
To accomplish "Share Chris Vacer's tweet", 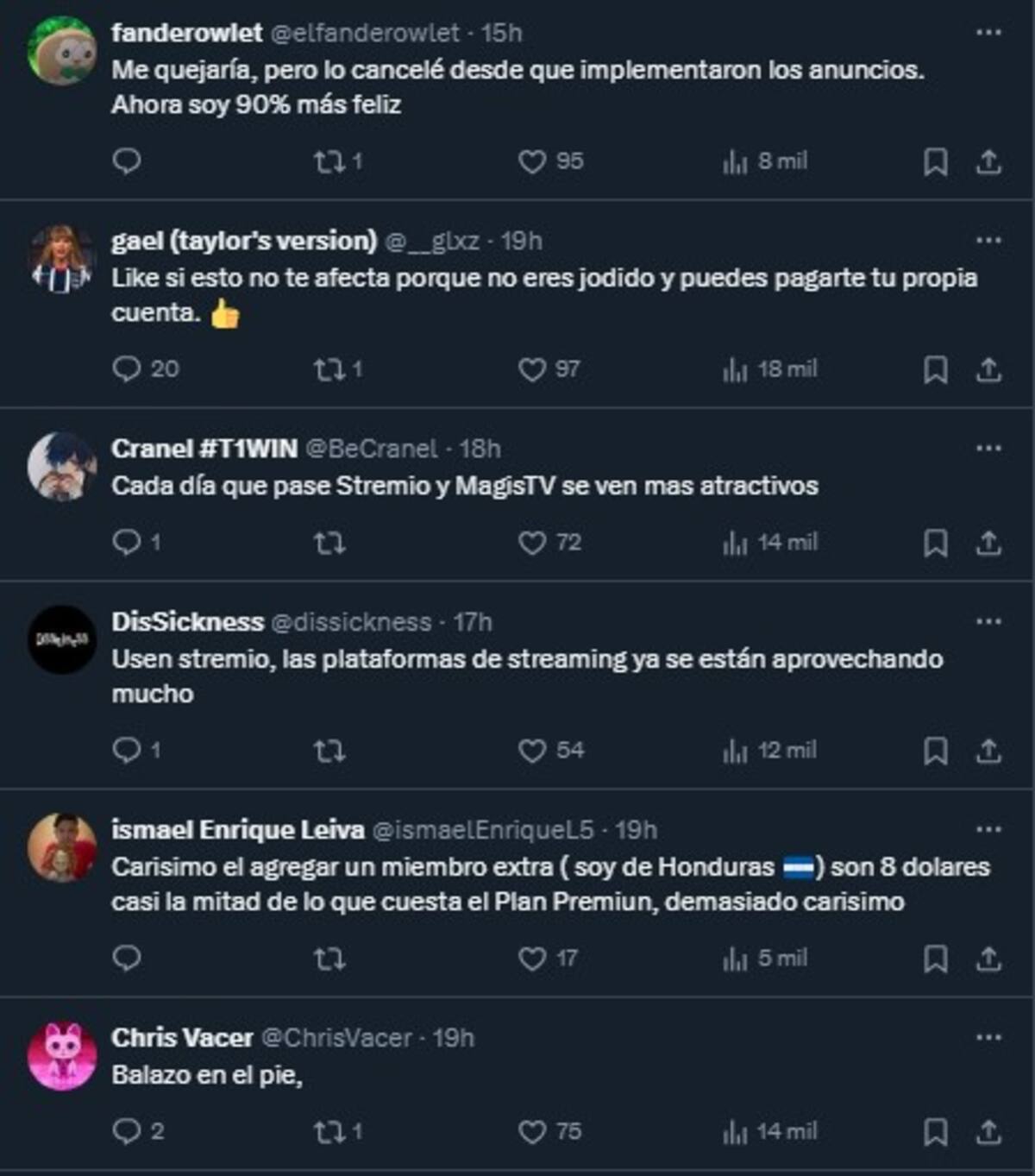I will point(988,1132).
